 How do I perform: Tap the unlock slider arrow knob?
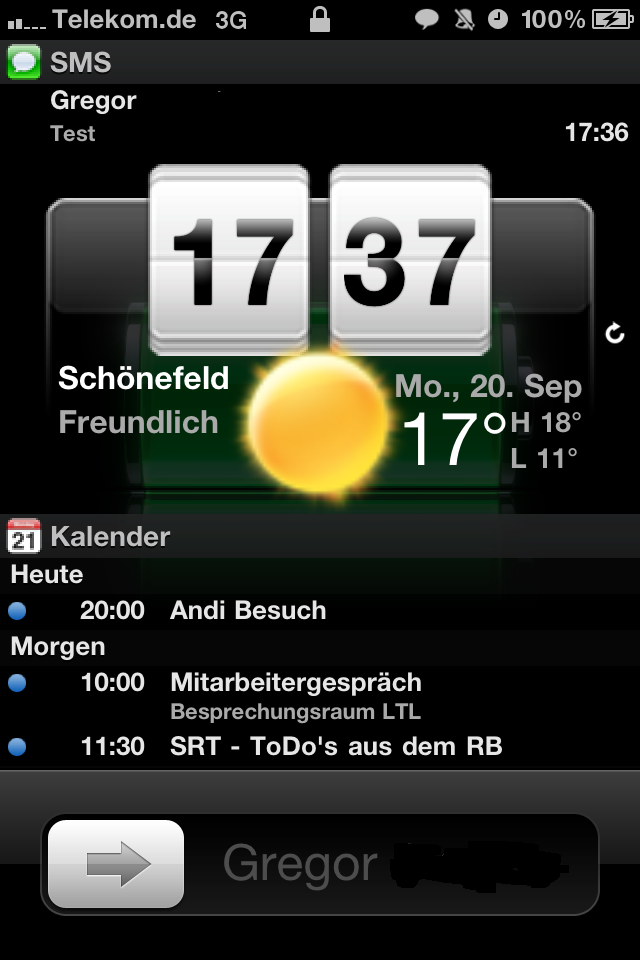(117, 864)
